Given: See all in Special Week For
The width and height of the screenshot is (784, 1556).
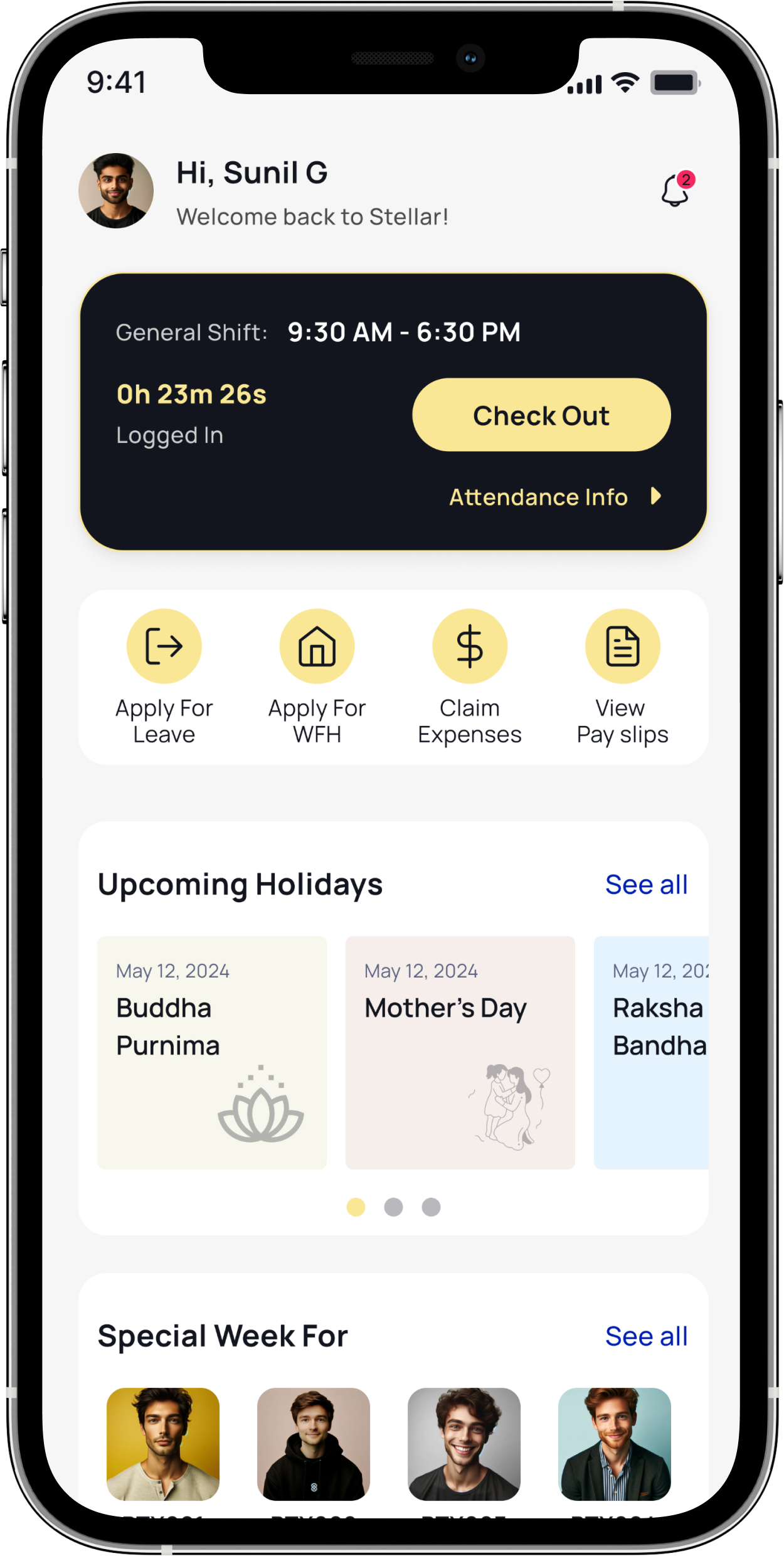Looking at the screenshot, I should [646, 1336].
